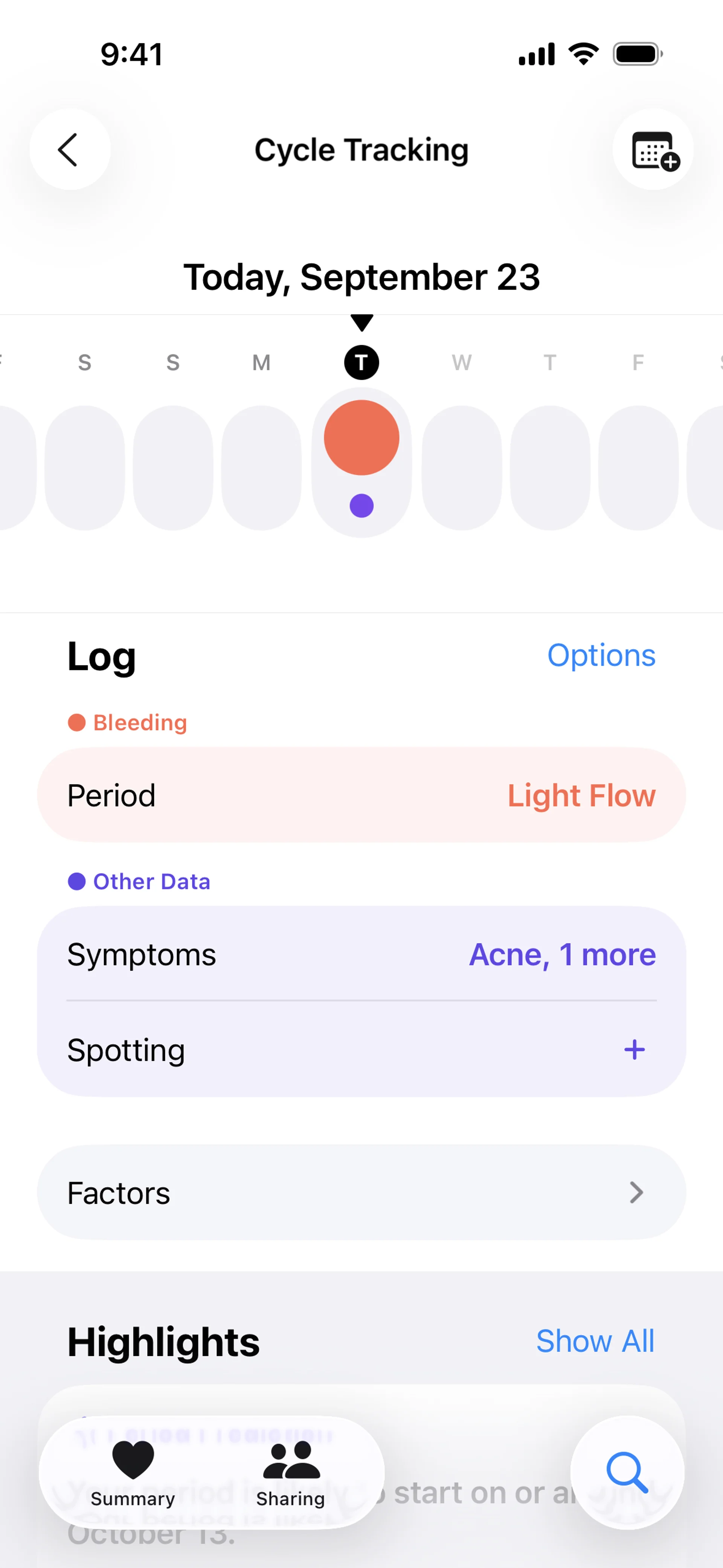
Task: Show all Highlights
Action: tap(595, 1341)
